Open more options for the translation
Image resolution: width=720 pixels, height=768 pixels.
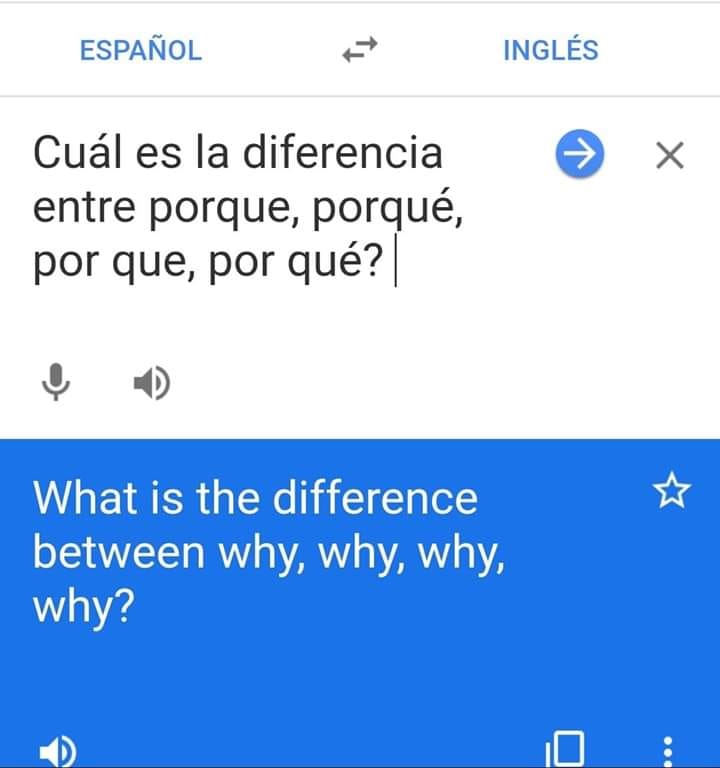tap(669, 748)
